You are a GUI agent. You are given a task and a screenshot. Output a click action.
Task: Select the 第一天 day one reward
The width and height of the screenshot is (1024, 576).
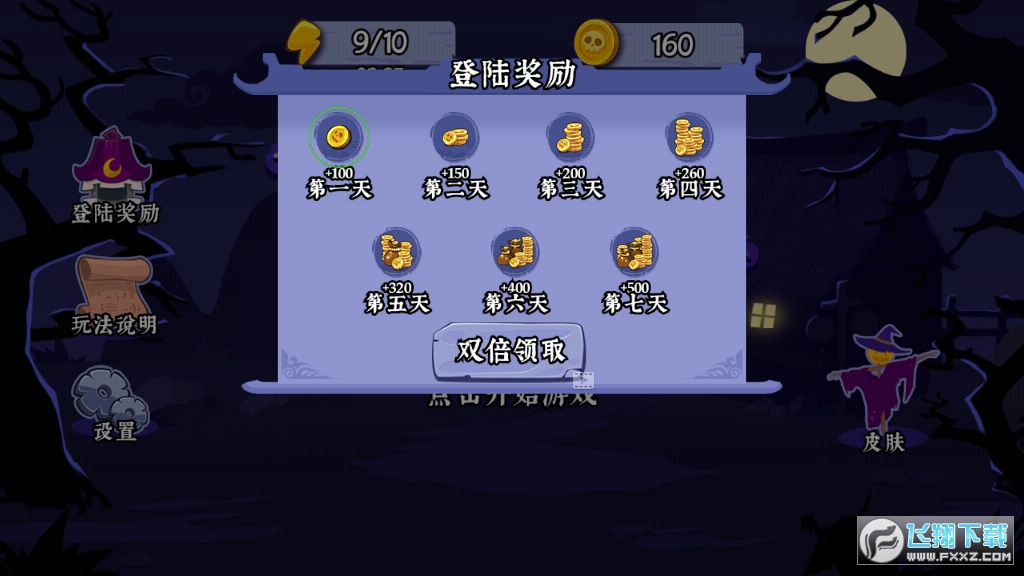(x=339, y=137)
